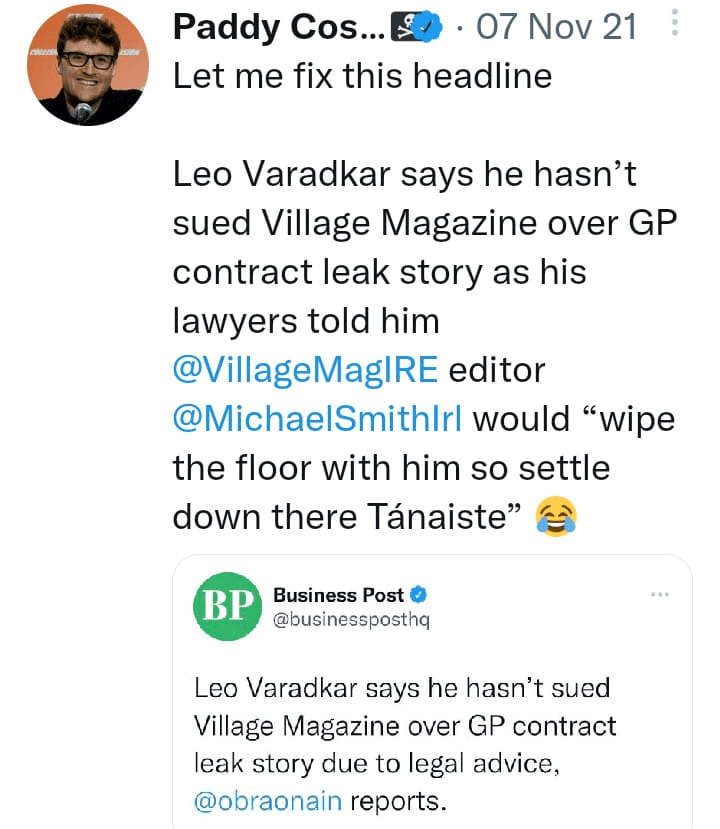720x829 pixels.
Task: Open the @MichaelSmithIrl mention
Action: 317,418
